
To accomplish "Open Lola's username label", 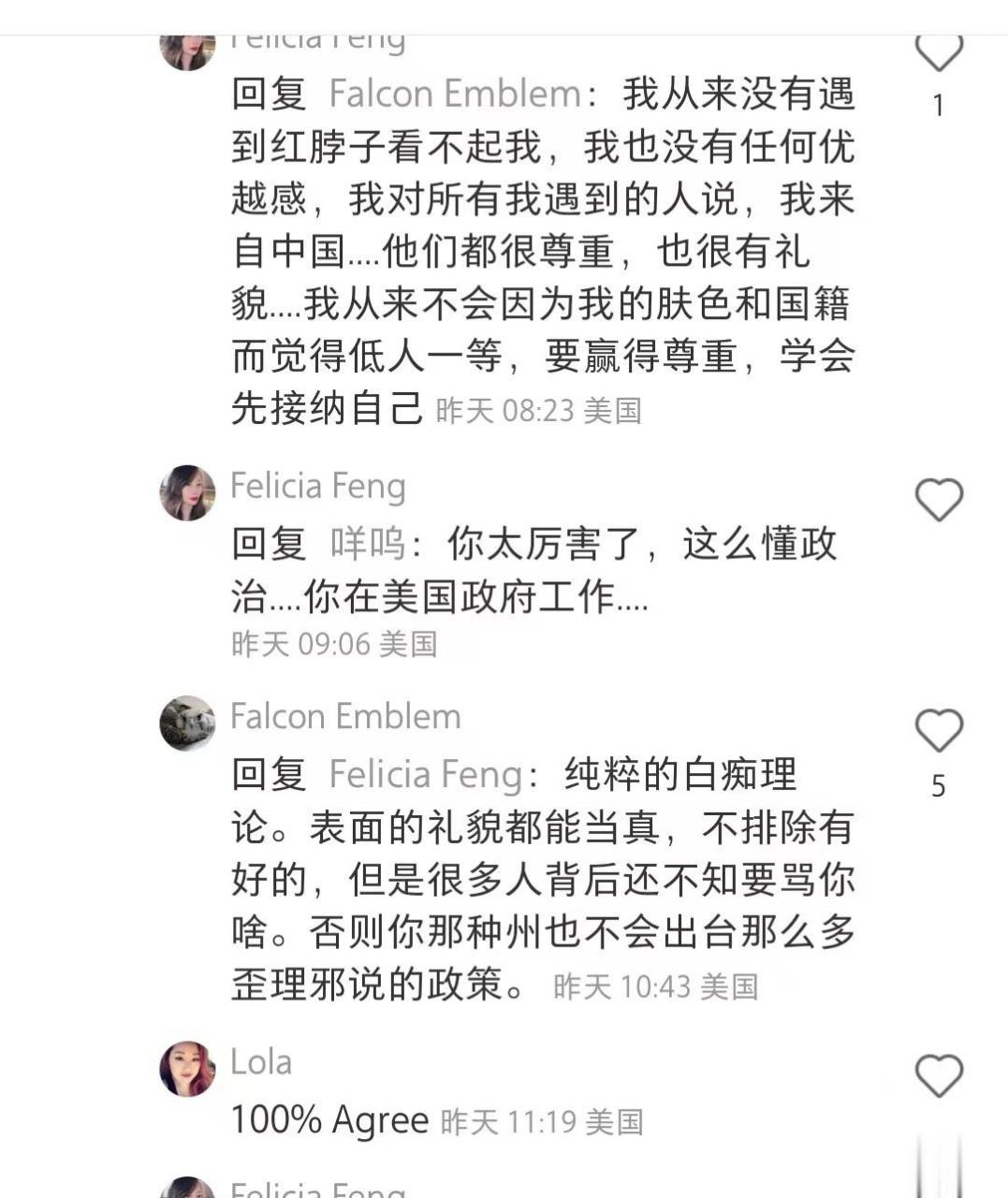I will point(260,1060).
